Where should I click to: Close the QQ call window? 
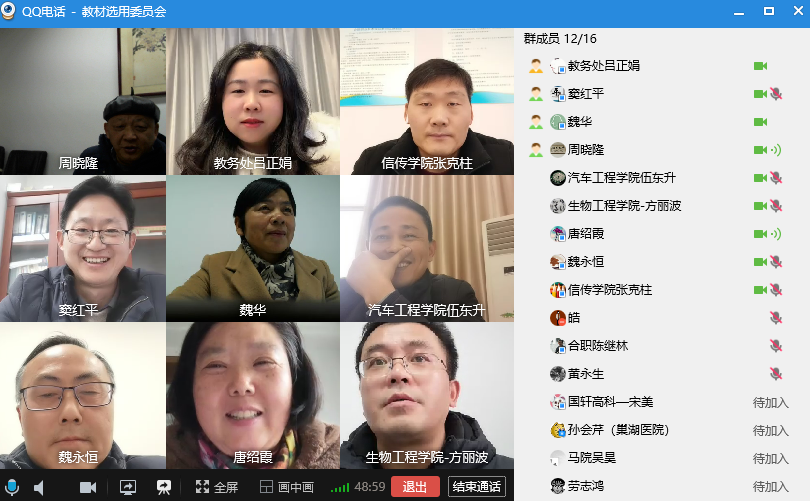tap(796, 11)
